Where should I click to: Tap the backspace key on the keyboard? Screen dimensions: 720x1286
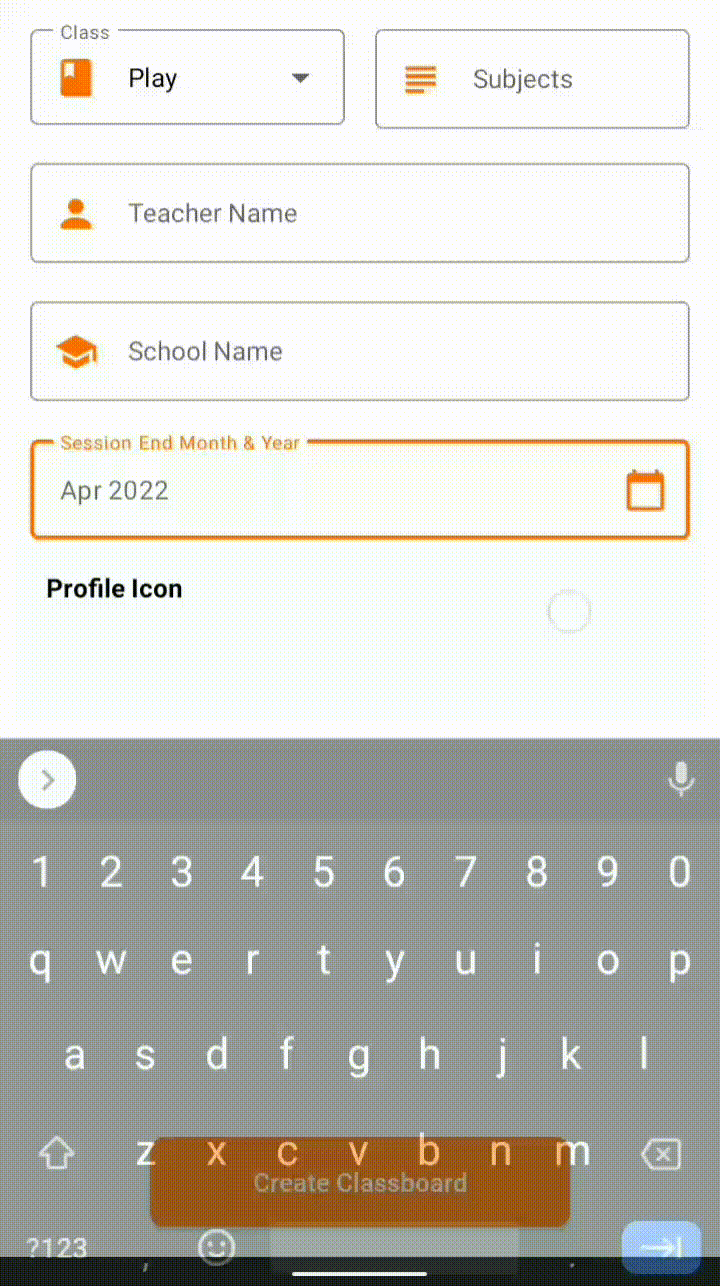click(660, 1154)
